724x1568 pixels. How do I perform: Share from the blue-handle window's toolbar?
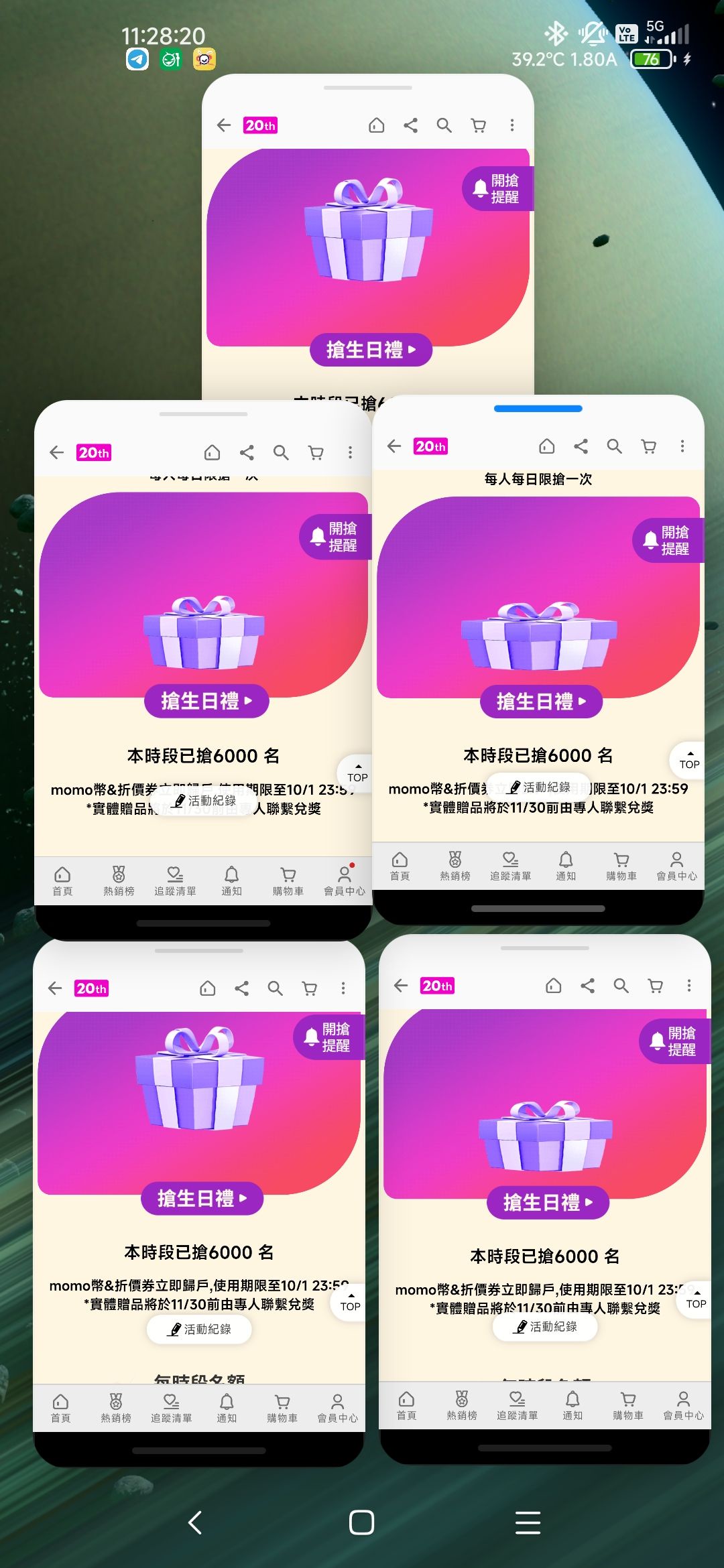coord(581,446)
